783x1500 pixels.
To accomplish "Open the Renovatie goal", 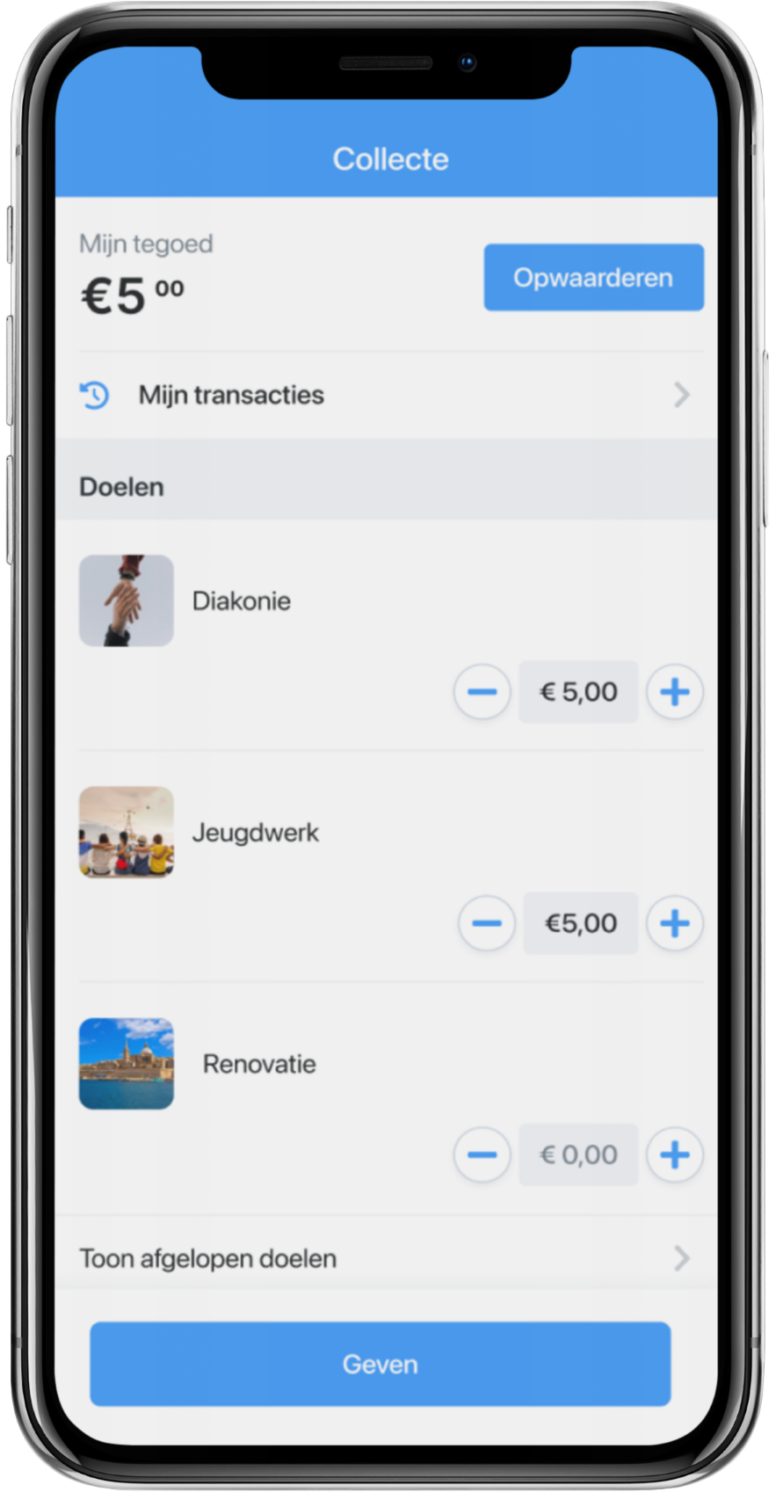I will click(259, 1063).
